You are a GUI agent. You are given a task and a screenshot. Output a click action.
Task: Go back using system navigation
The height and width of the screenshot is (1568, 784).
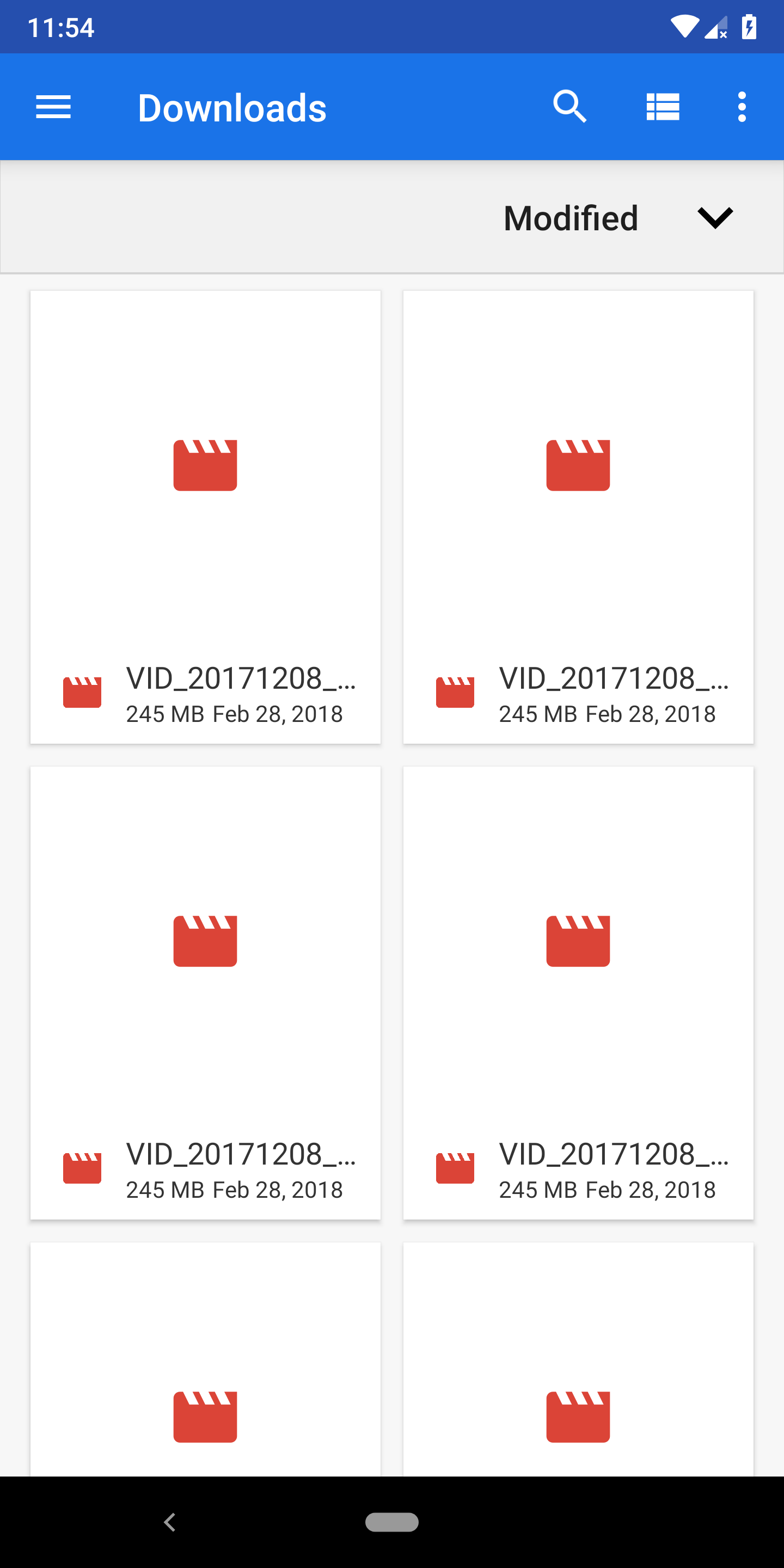pyautogui.click(x=170, y=1522)
